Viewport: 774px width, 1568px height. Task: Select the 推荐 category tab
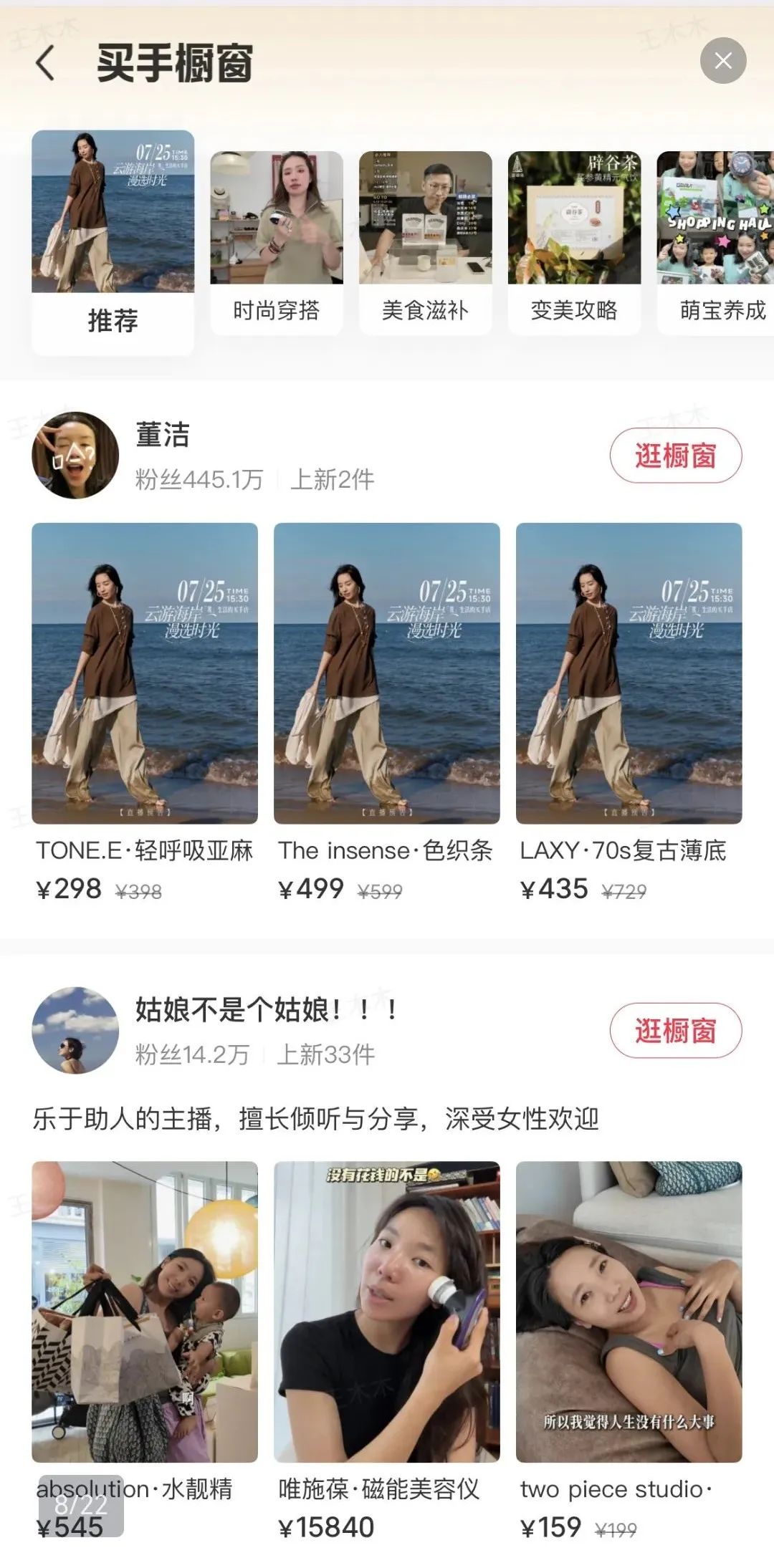tap(113, 242)
